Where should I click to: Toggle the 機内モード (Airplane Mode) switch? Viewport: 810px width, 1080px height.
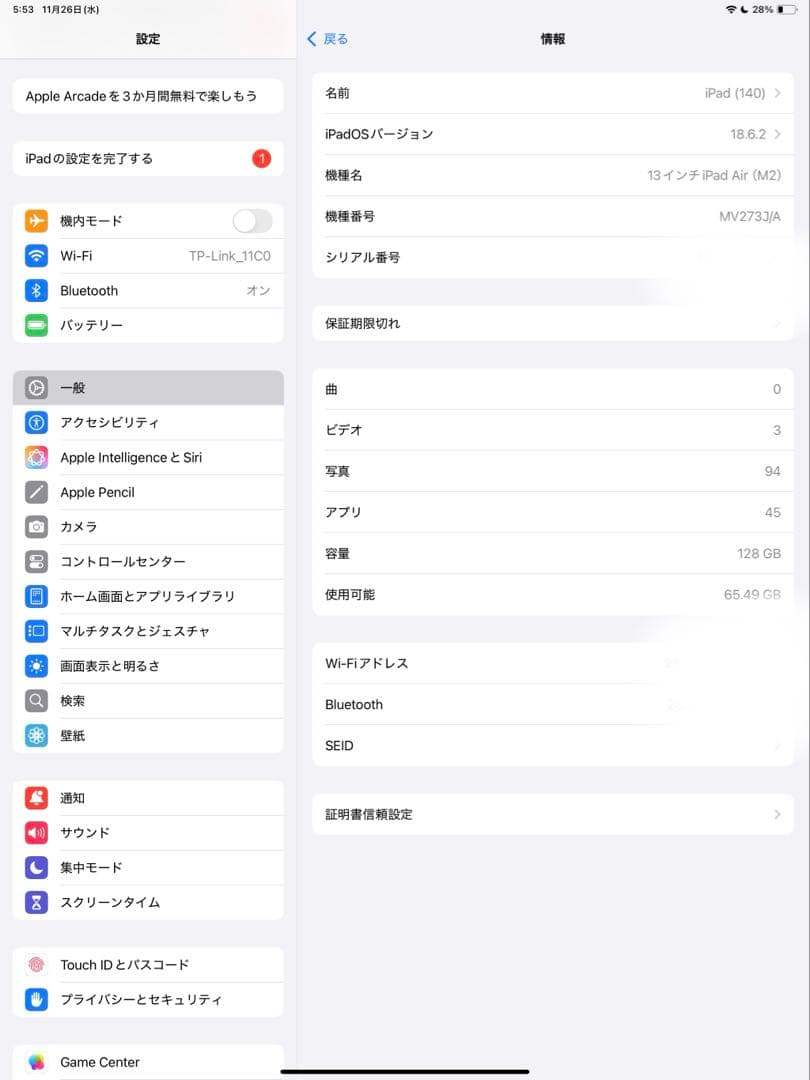pos(251,221)
